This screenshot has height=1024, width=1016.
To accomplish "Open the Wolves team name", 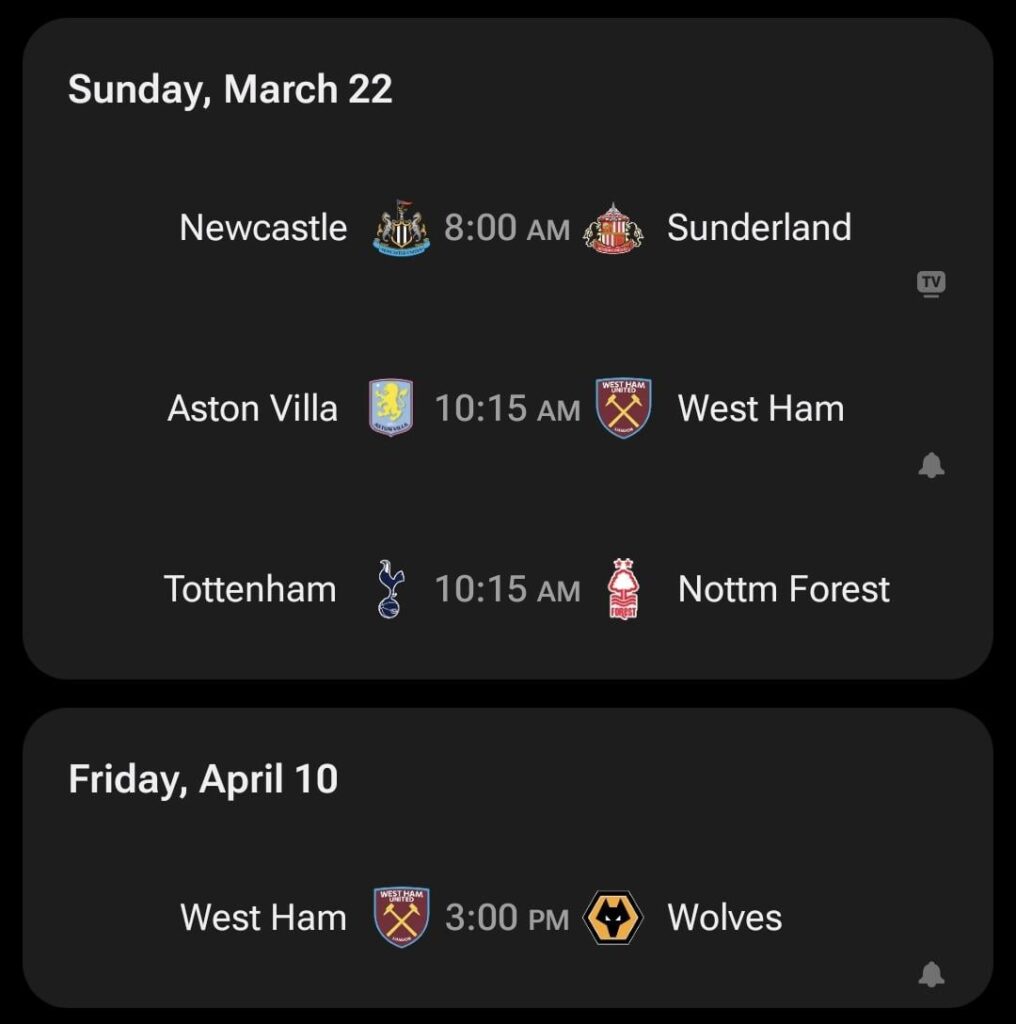I will [x=724, y=917].
